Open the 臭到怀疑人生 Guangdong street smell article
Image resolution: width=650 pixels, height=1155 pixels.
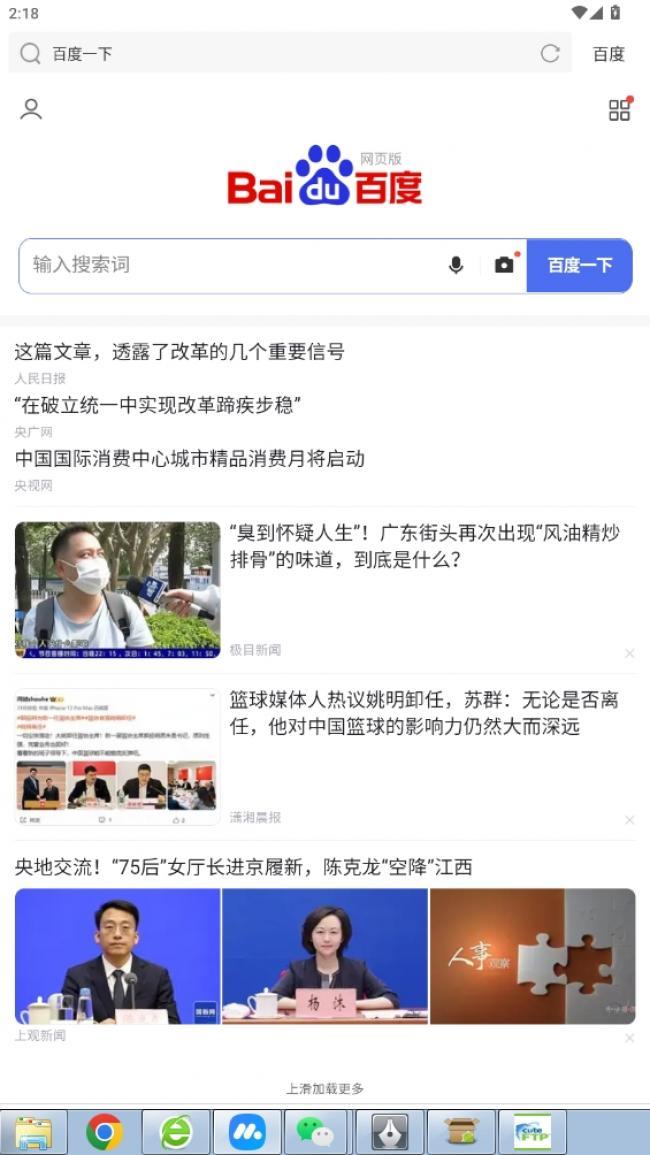pyautogui.click(x=424, y=546)
